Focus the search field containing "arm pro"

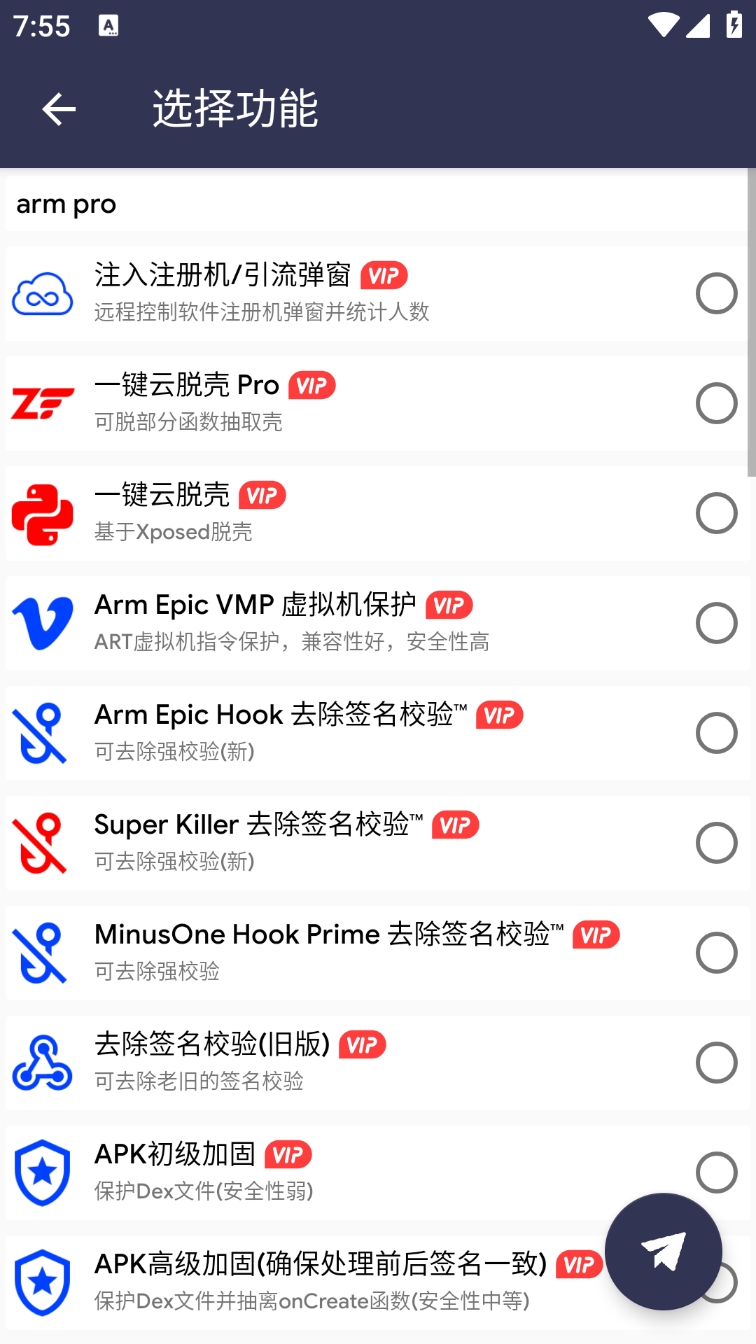[x=376, y=204]
